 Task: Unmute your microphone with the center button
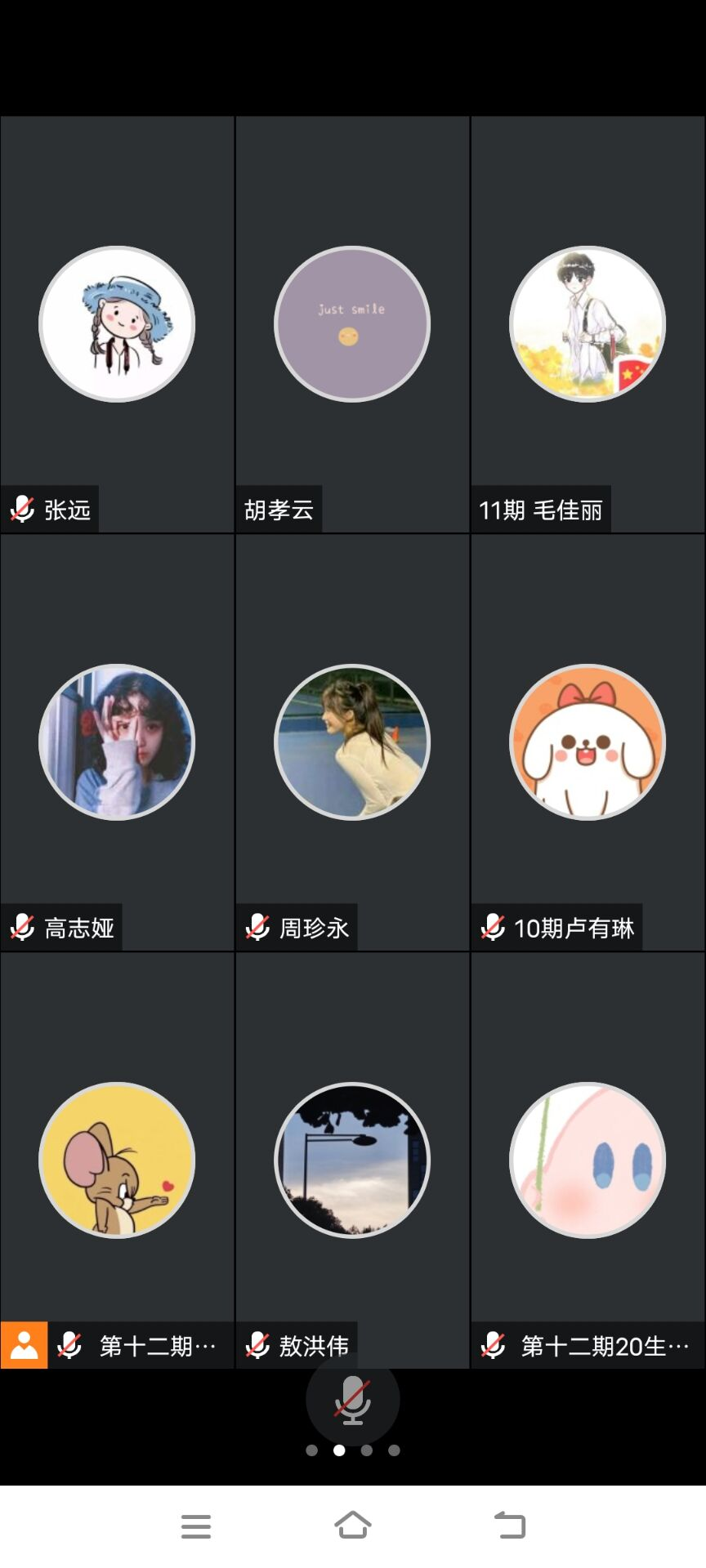coord(352,1400)
